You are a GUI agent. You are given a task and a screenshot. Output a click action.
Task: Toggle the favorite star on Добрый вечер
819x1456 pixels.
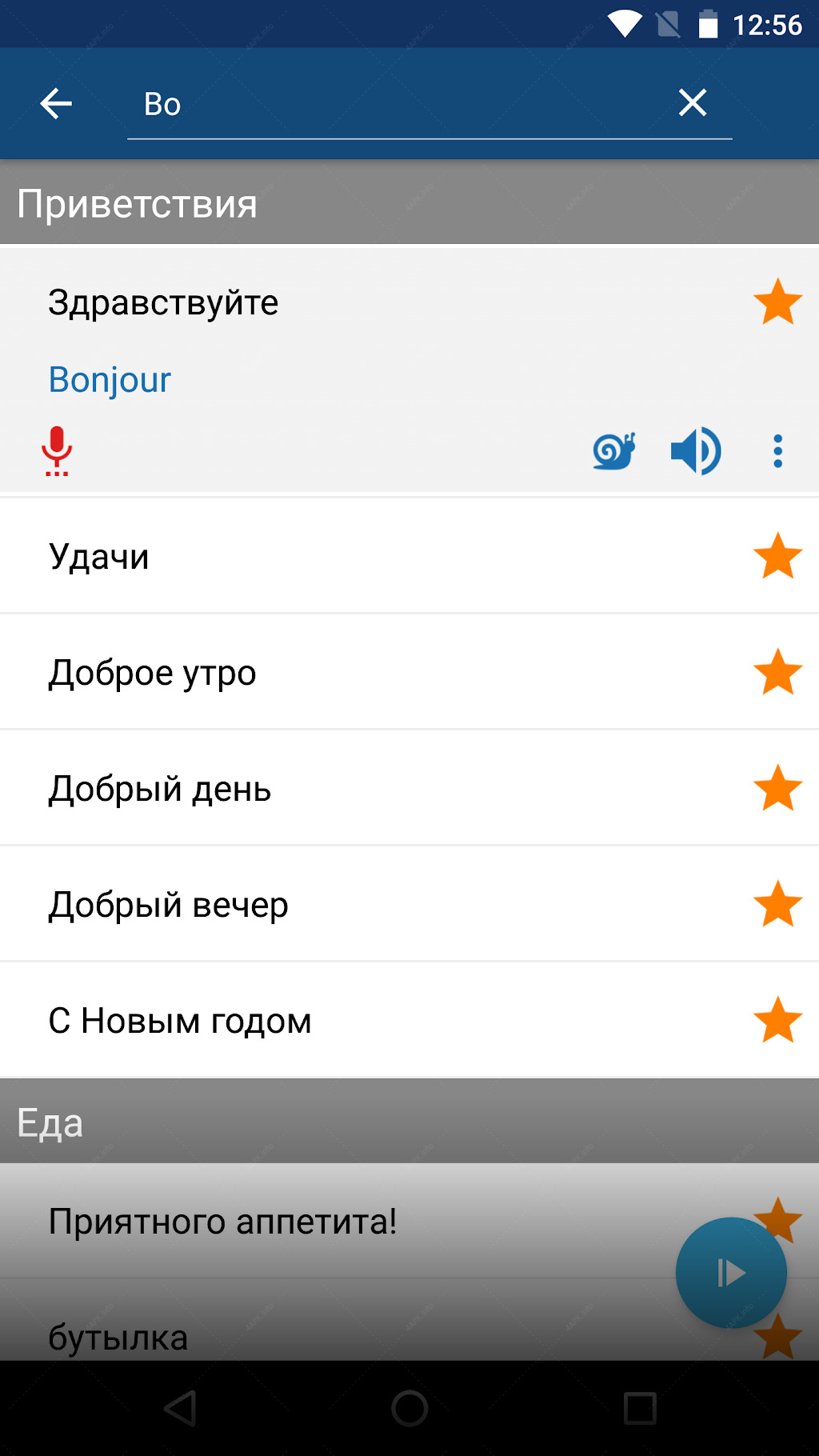click(x=777, y=904)
